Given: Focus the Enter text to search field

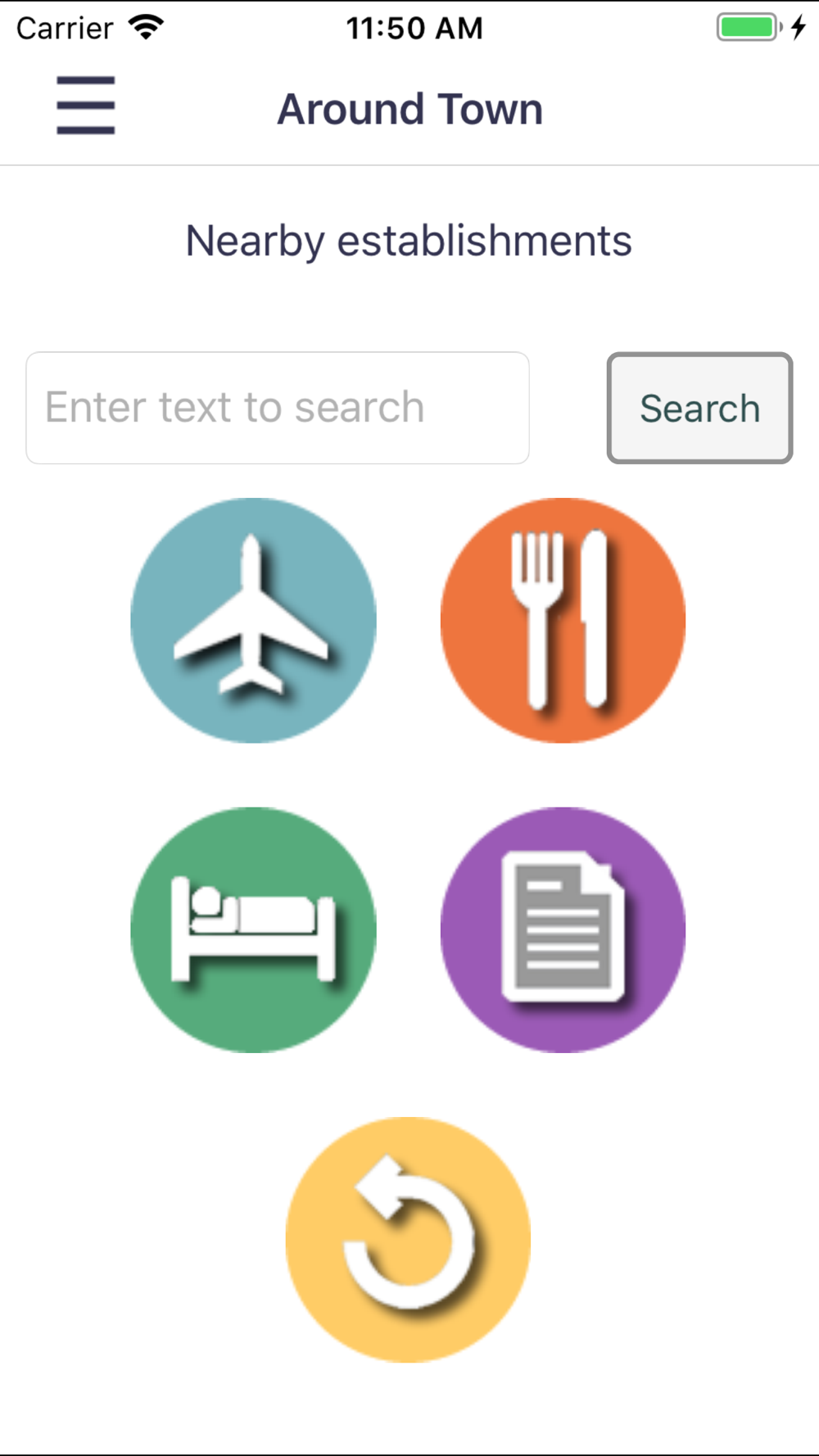Looking at the screenshot, I should pyautogui.click(x=278, y=408).
